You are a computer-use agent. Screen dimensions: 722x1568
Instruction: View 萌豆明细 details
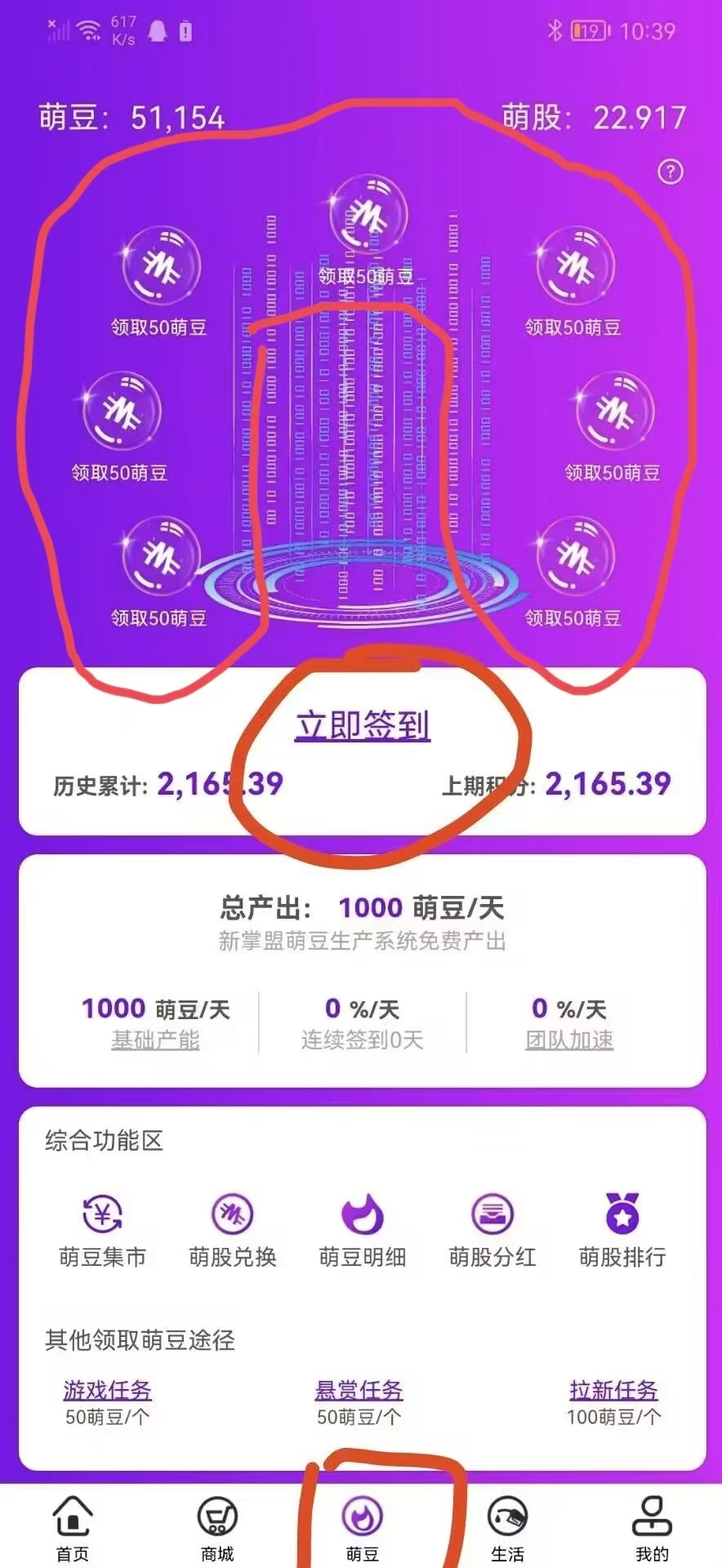pyautogui.click(x=363, y=1230)
